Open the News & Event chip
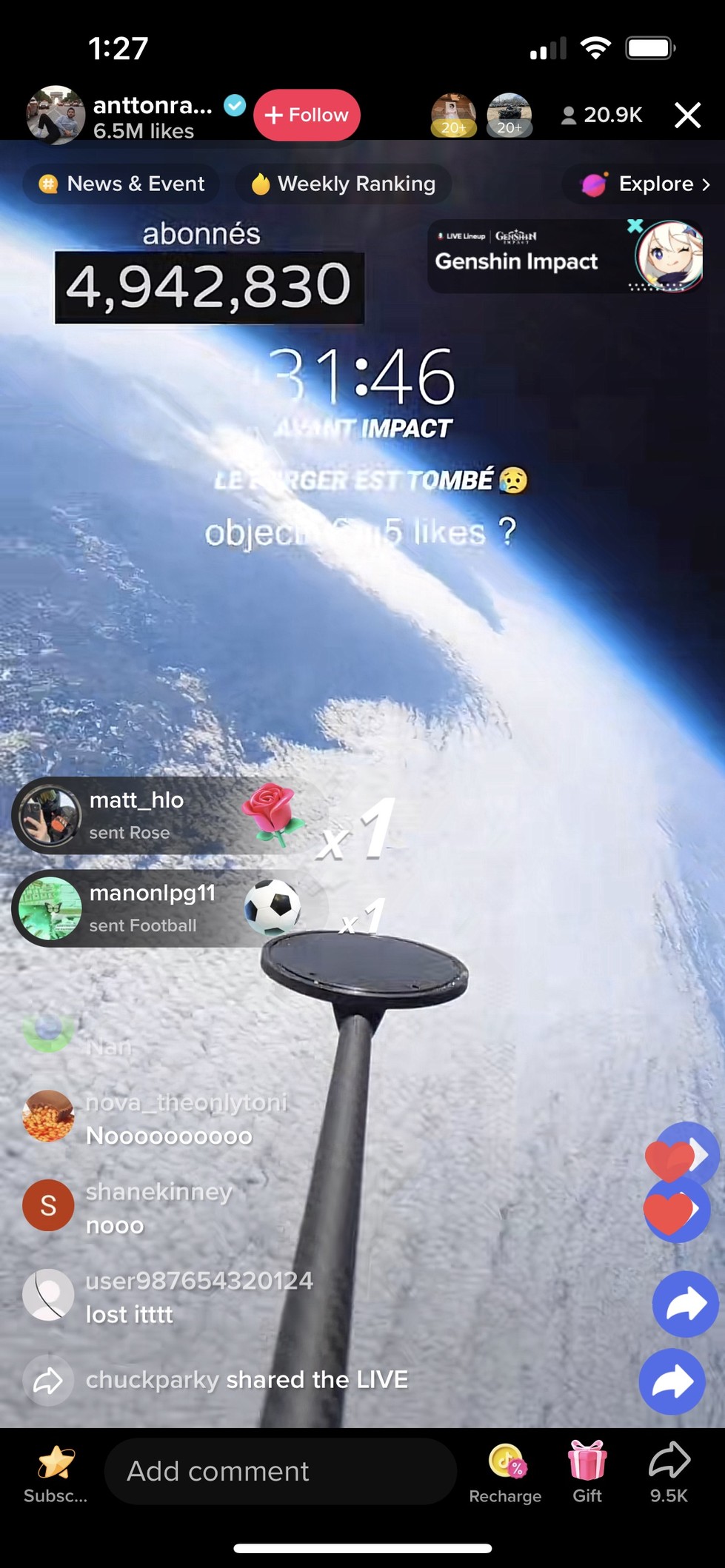This screenshot has height=1568, width=725. (x=121, y=184)
